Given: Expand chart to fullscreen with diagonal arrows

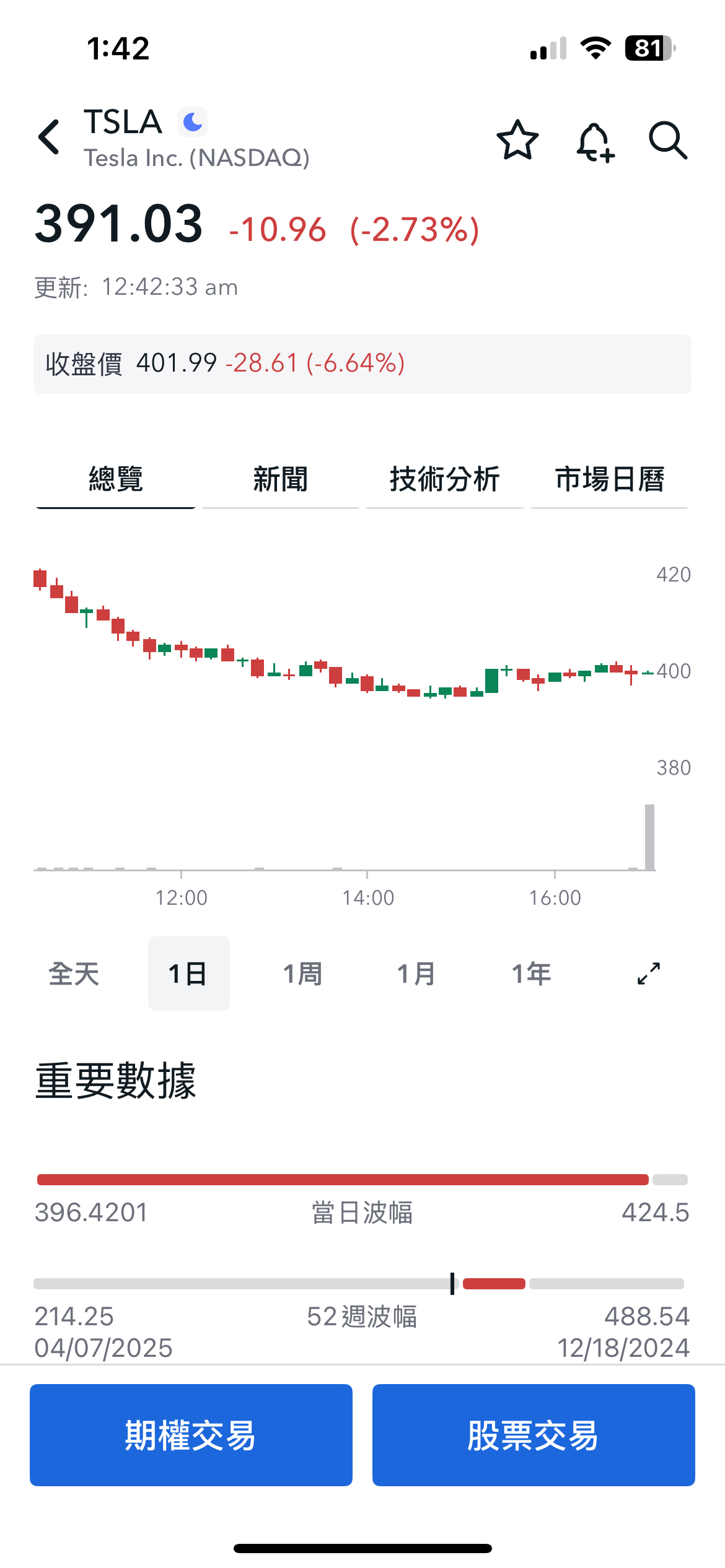Looking at the screenshot, I should 647,973.
